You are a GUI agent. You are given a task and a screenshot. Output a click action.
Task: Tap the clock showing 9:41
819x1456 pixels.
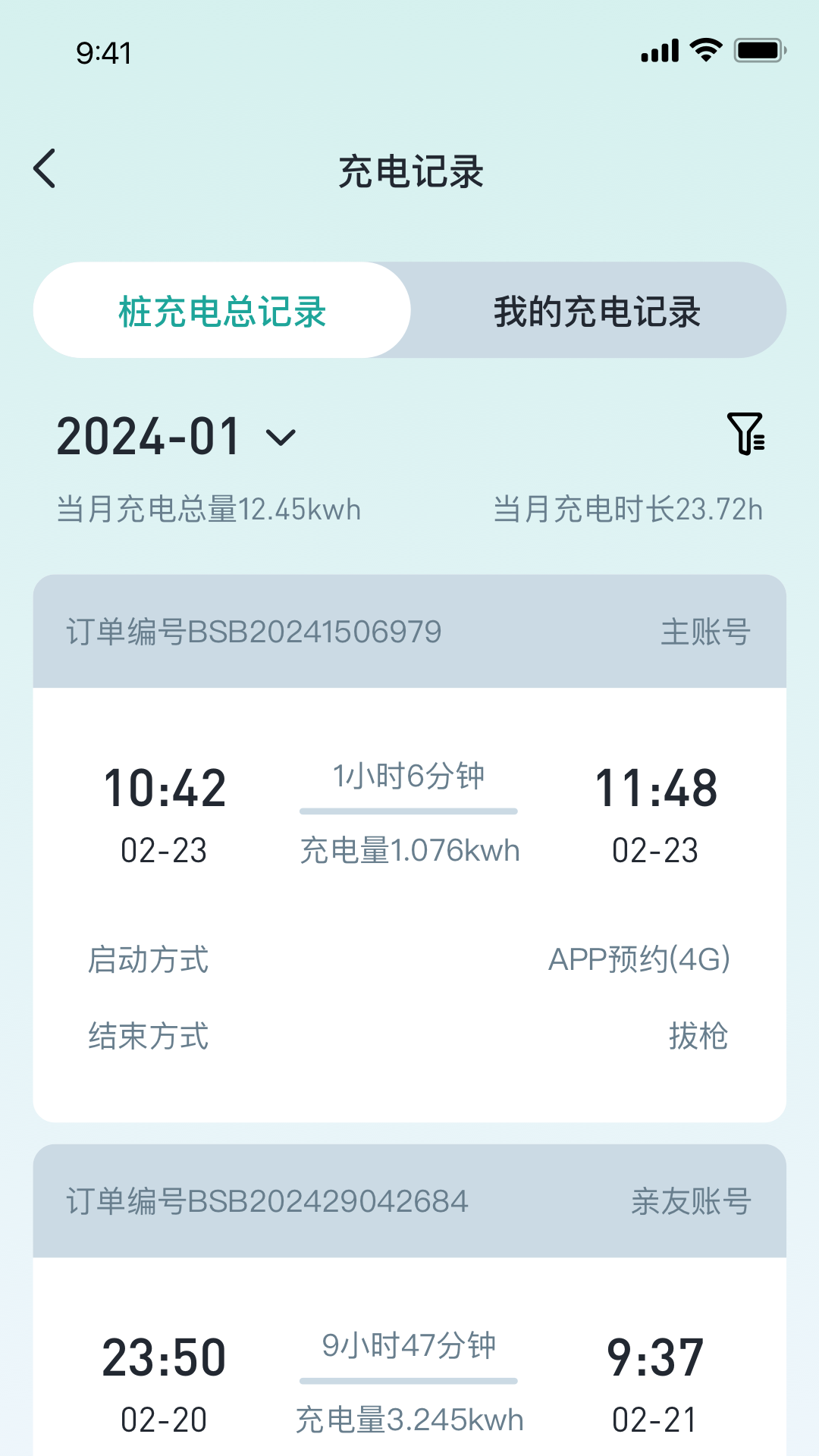(102, 53)
